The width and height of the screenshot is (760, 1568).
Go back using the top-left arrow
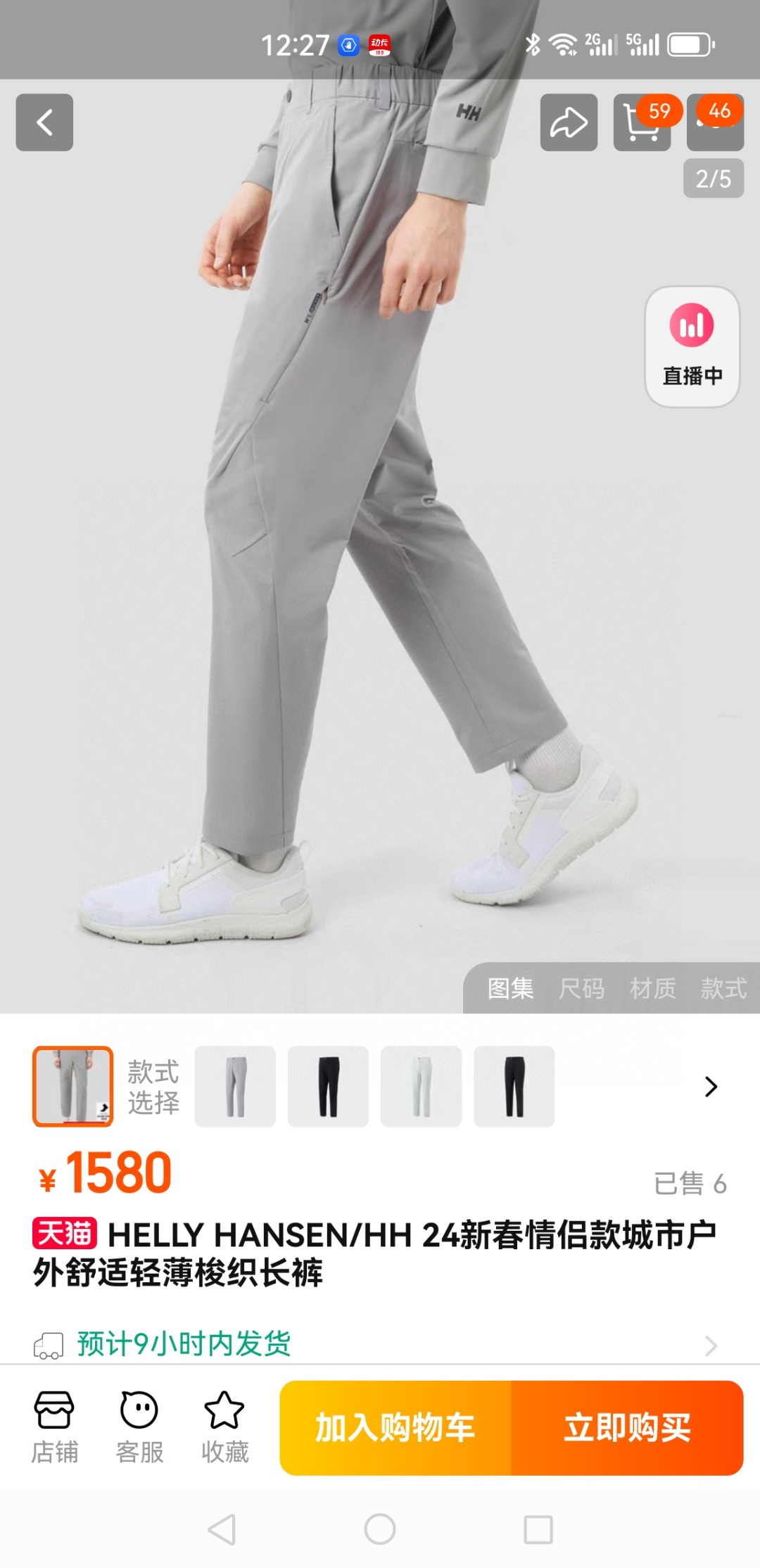coord(44,122)
